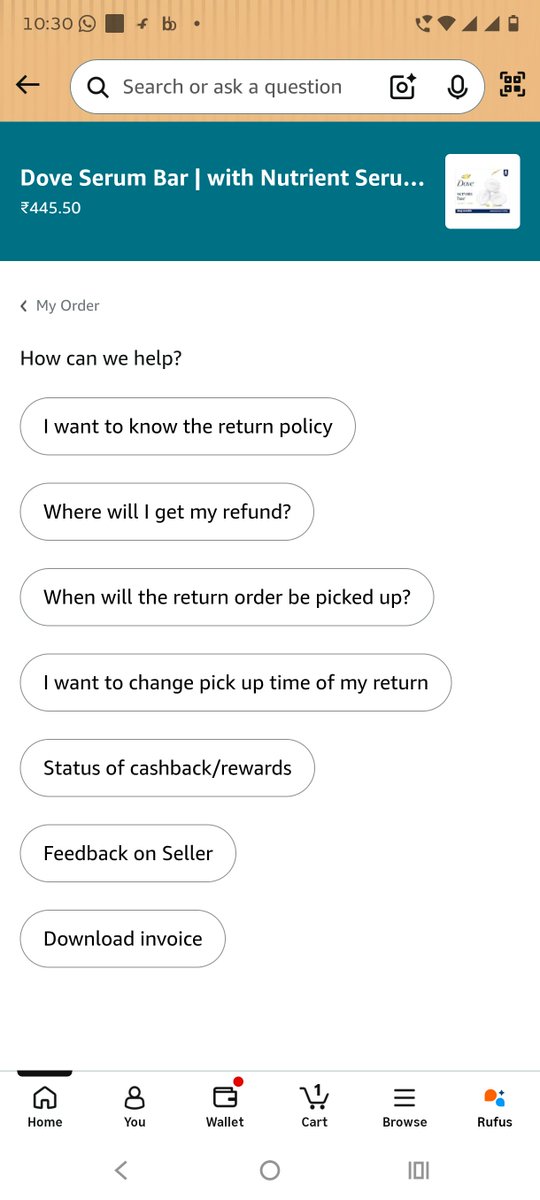Choose Where will I get my refund?
The image size is (540, 1200).
pos(167,512)
